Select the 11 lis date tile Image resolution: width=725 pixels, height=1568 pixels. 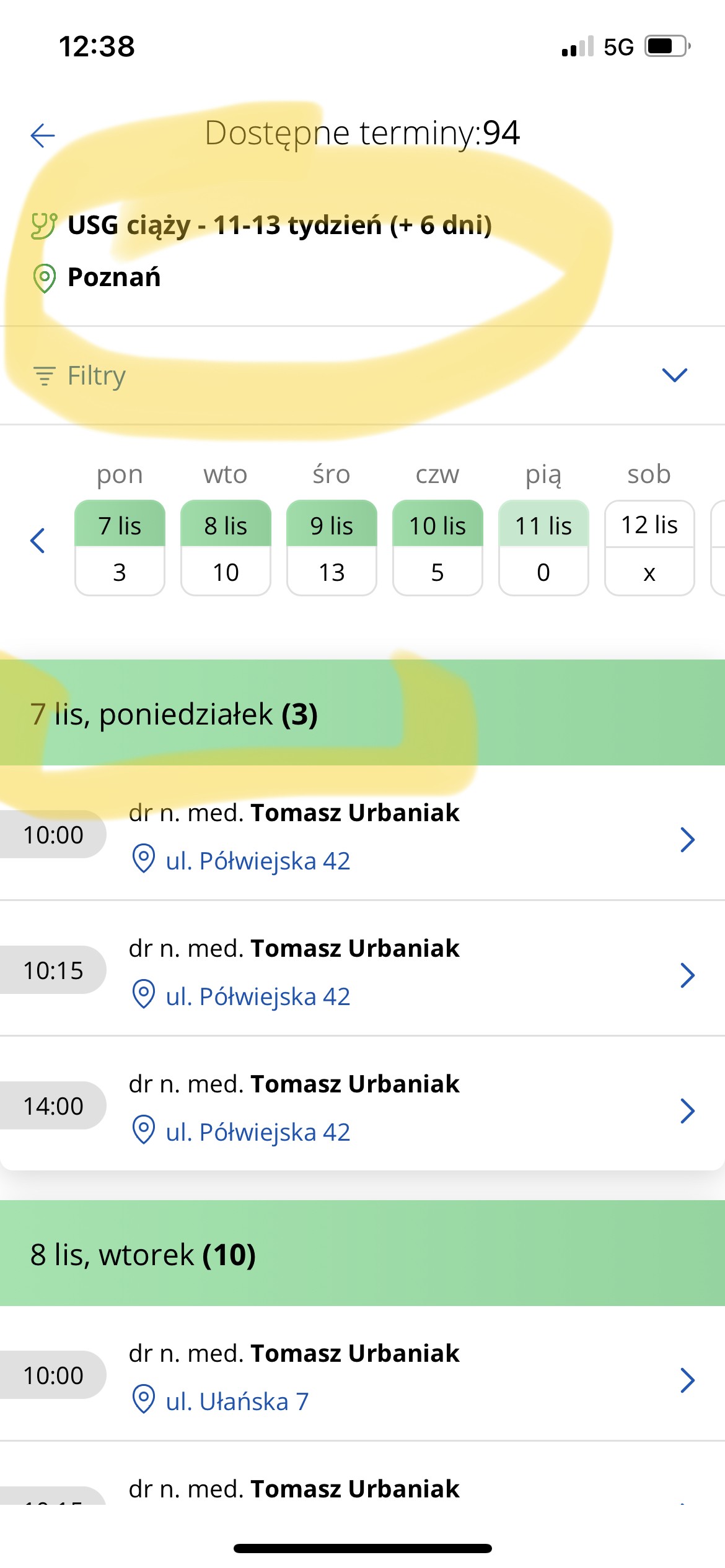coord(543,547)
